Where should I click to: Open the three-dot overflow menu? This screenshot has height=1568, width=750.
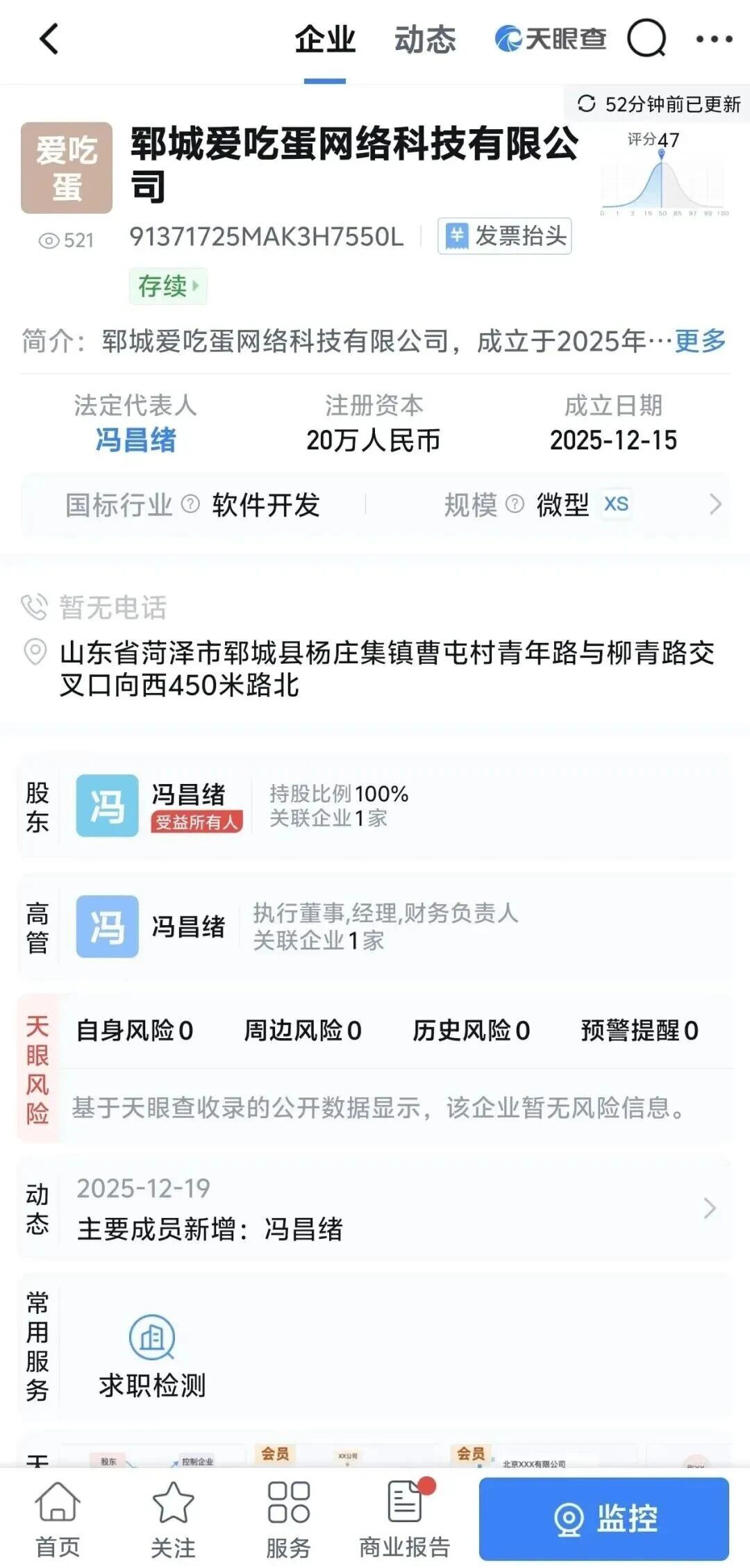tap(715, 40)
